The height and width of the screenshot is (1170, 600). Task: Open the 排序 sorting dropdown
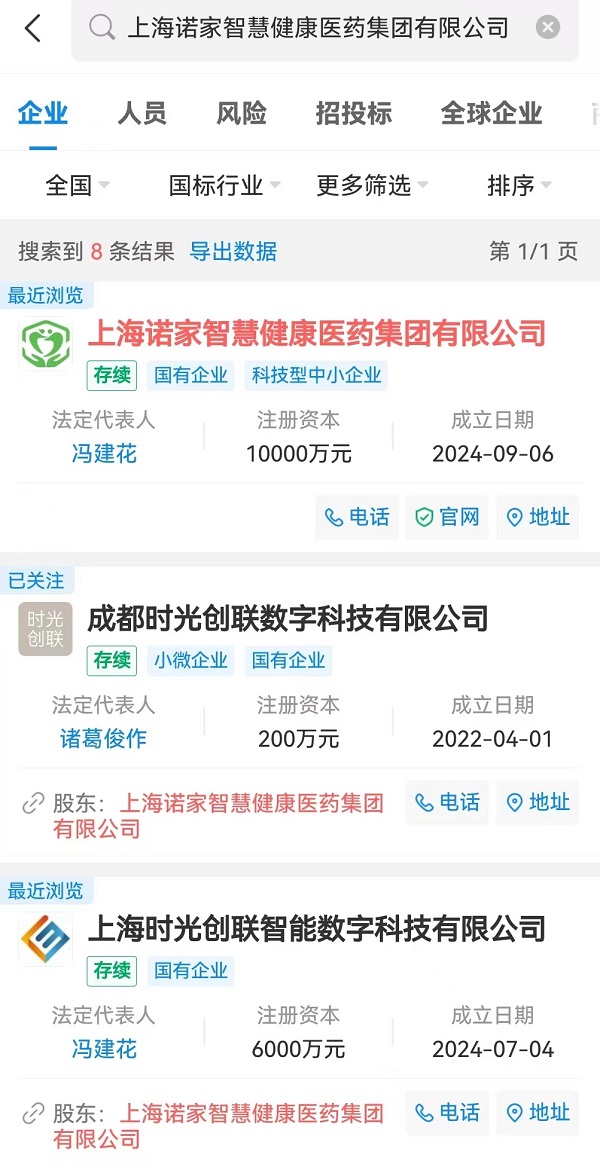pos(519,185)
